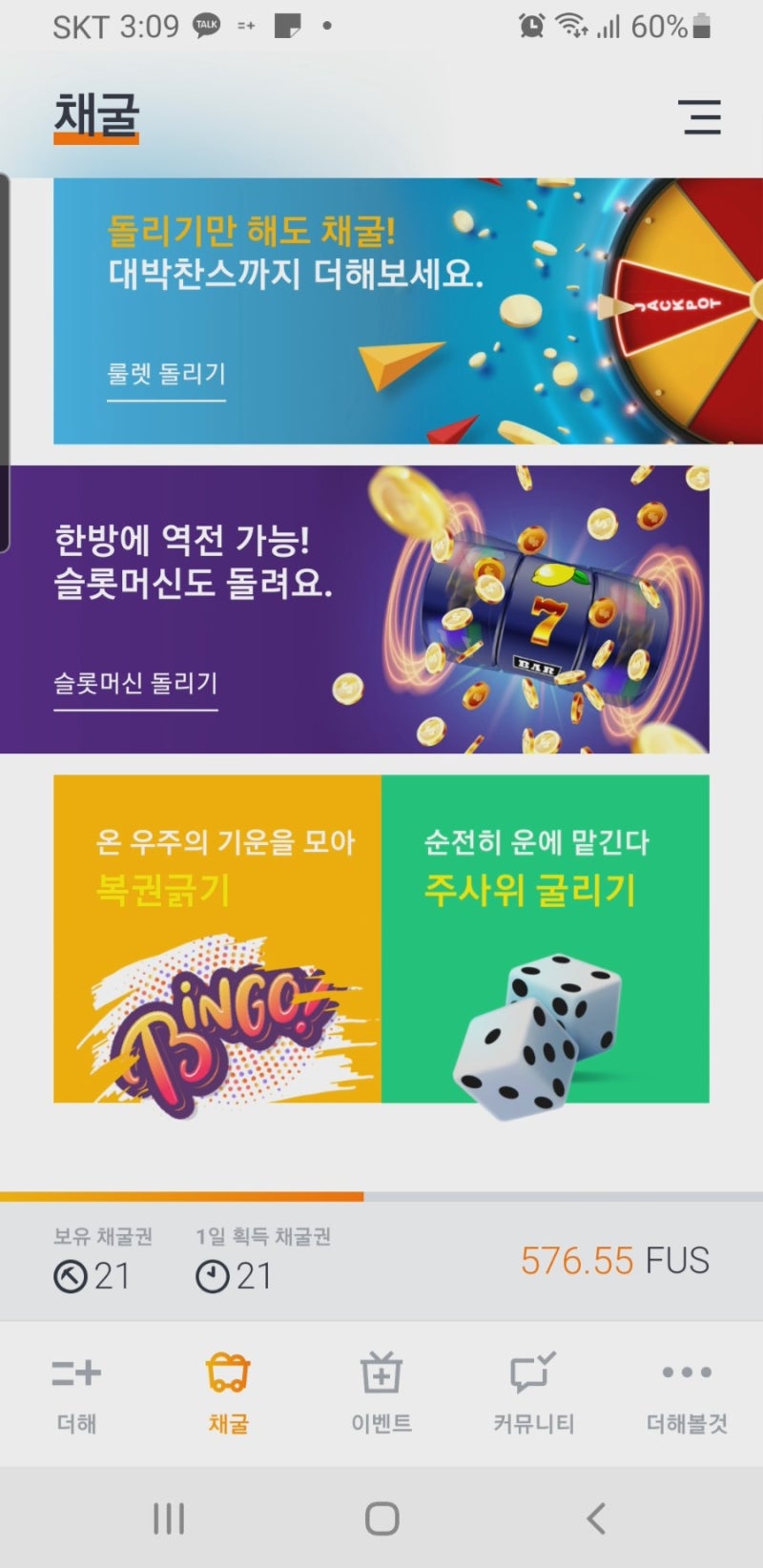Open 더해볼것 via the ellipsis icon
763x1568 pixels.
[685, 1372]
